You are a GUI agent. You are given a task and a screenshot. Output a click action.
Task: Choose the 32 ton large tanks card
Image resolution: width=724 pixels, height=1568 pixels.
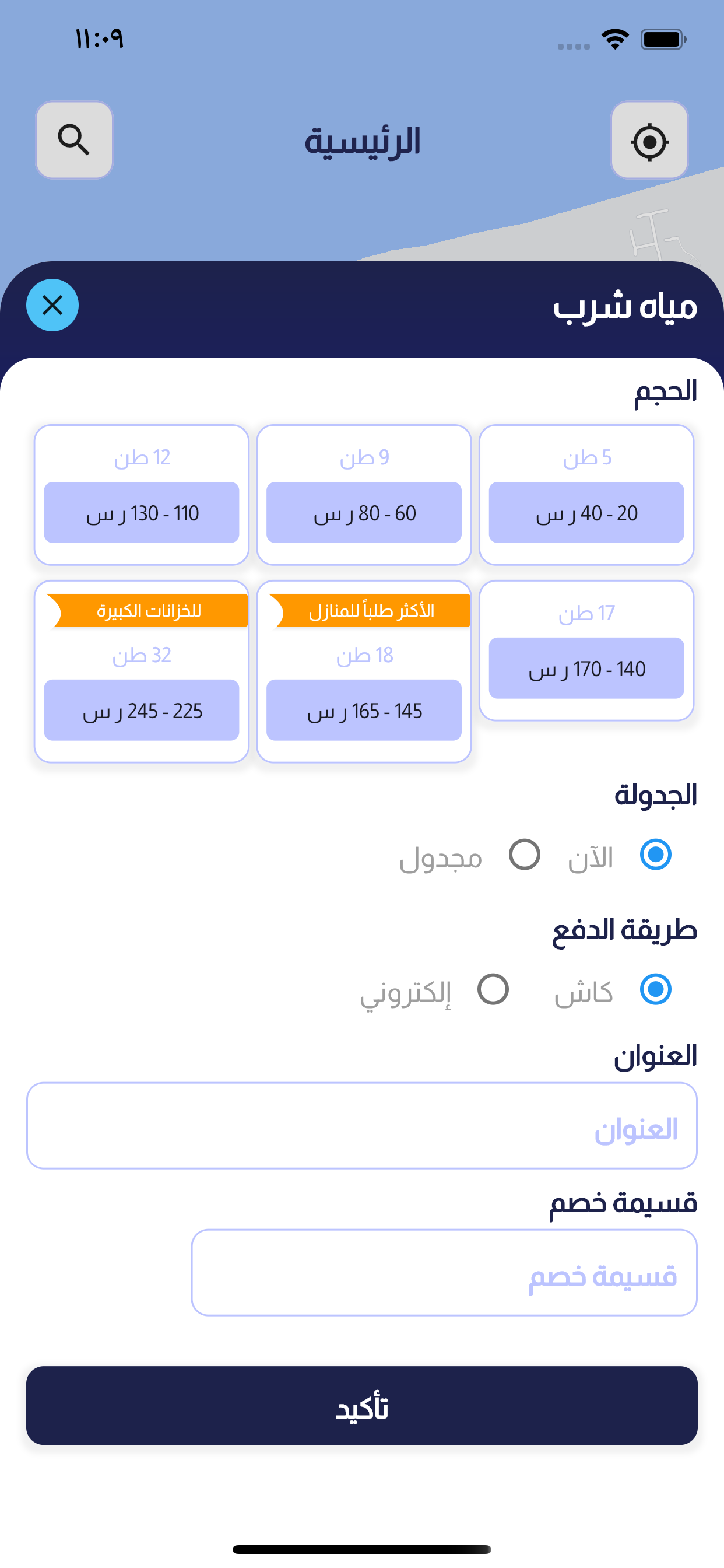(141, 671)
